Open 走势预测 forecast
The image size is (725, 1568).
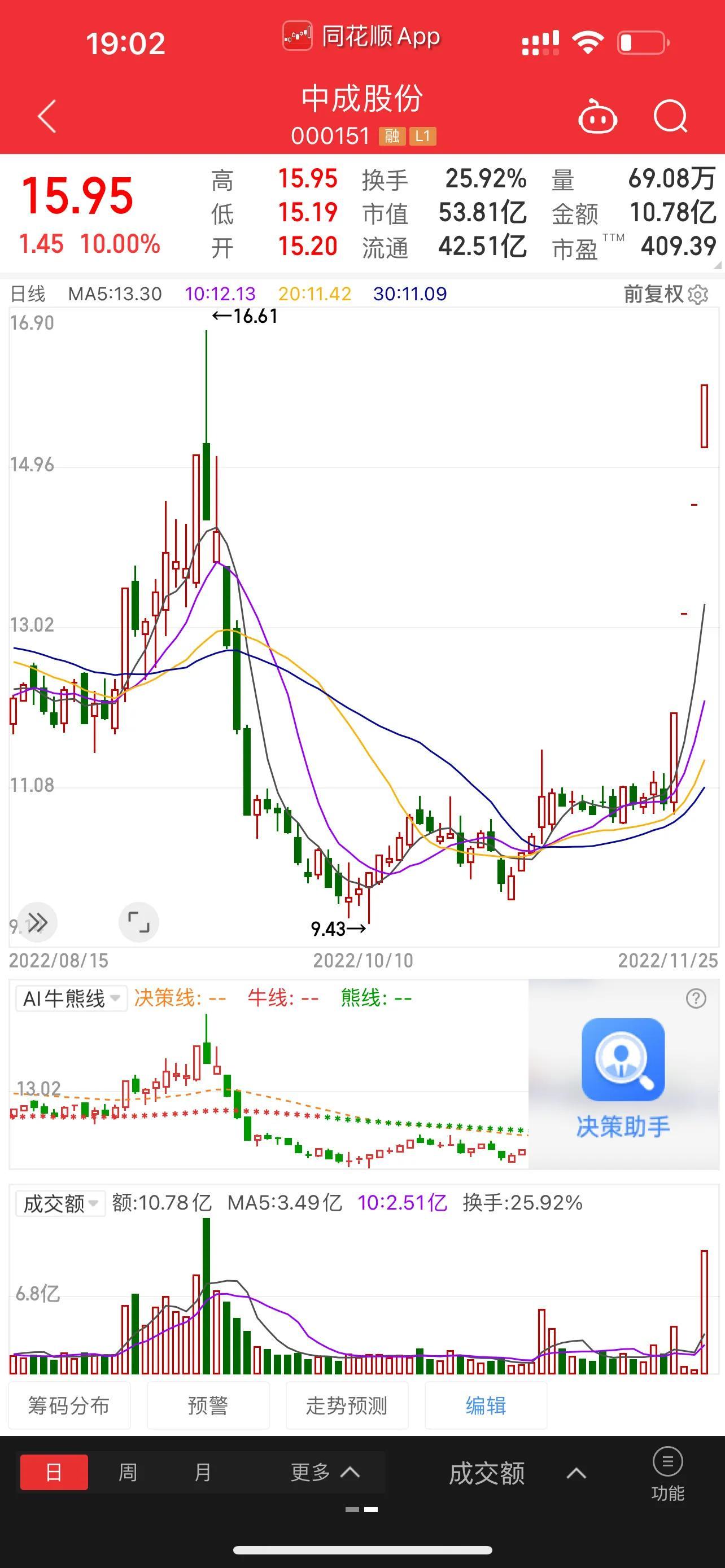click(x=347, y=1405)
